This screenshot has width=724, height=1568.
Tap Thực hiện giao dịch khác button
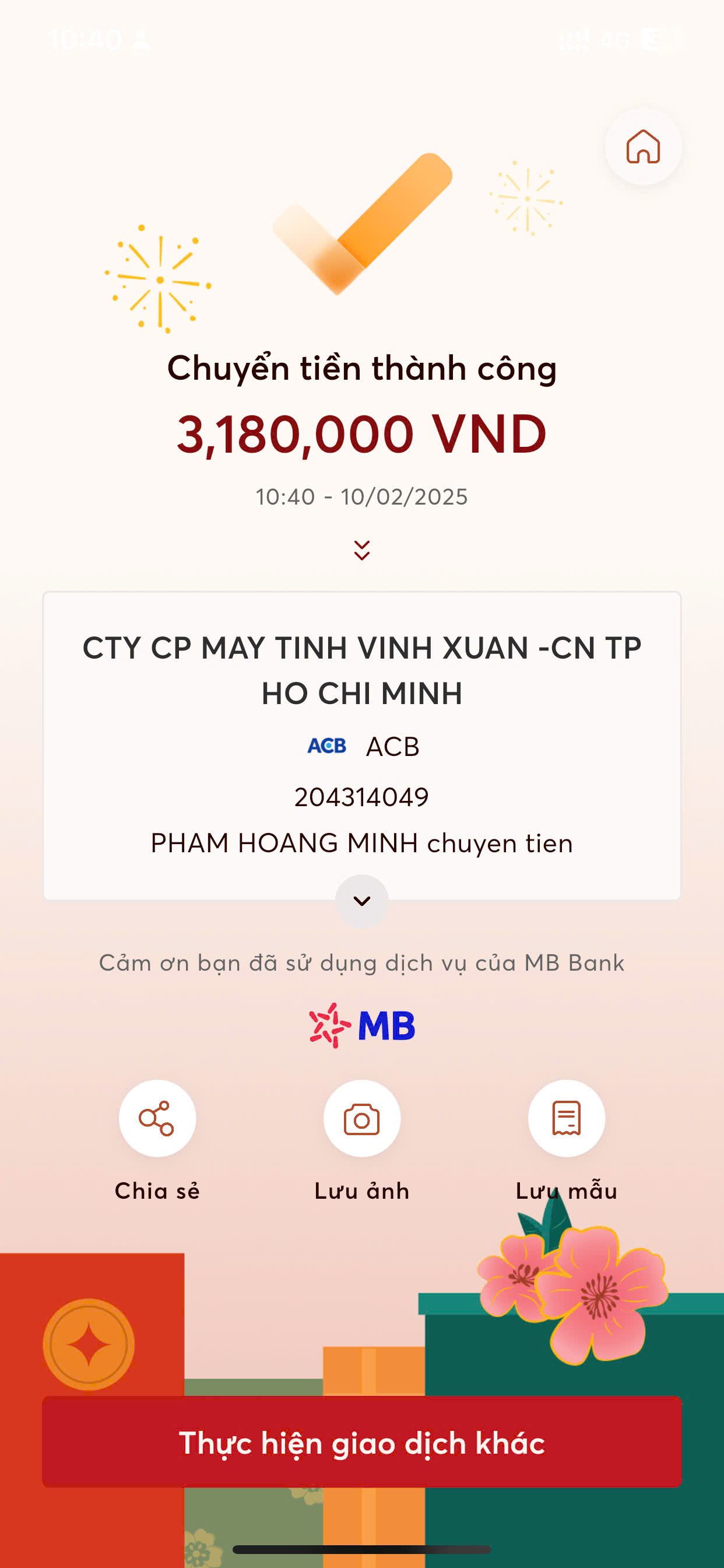pos(362,1442)
